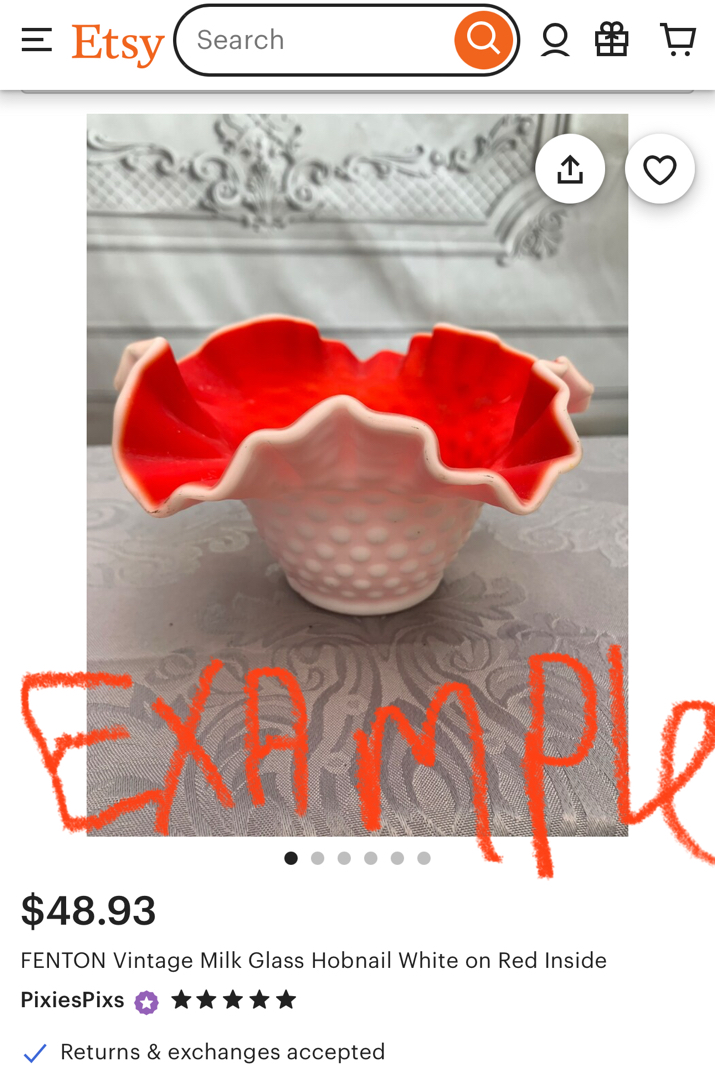Add this item to favorites
Screen dimensions: 715x1080
[x=660, y=169]
